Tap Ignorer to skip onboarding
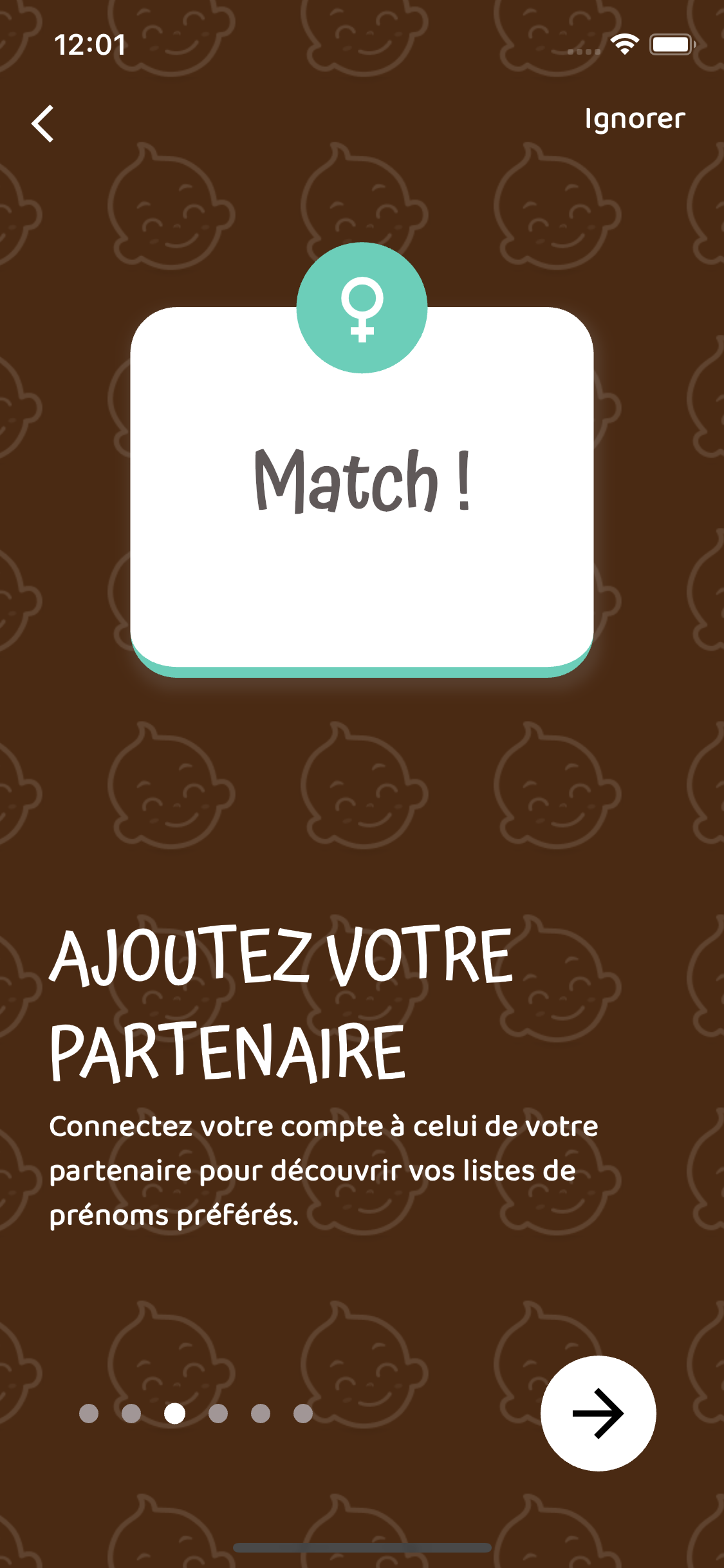This screenshot has height=1568, width=724. 635,120
